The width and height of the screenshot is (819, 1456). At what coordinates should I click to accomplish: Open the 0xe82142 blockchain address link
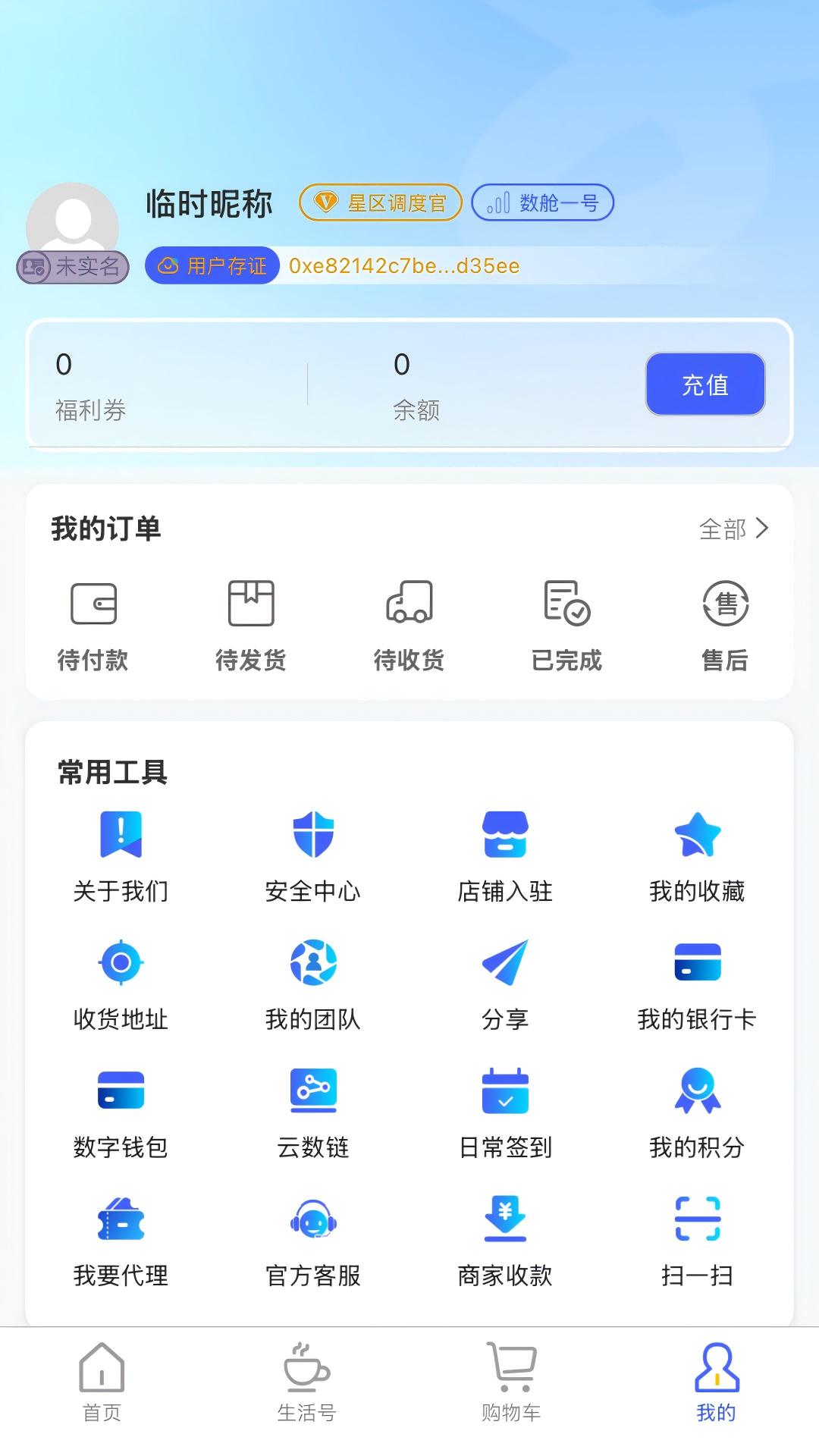[x=404, y=265]
